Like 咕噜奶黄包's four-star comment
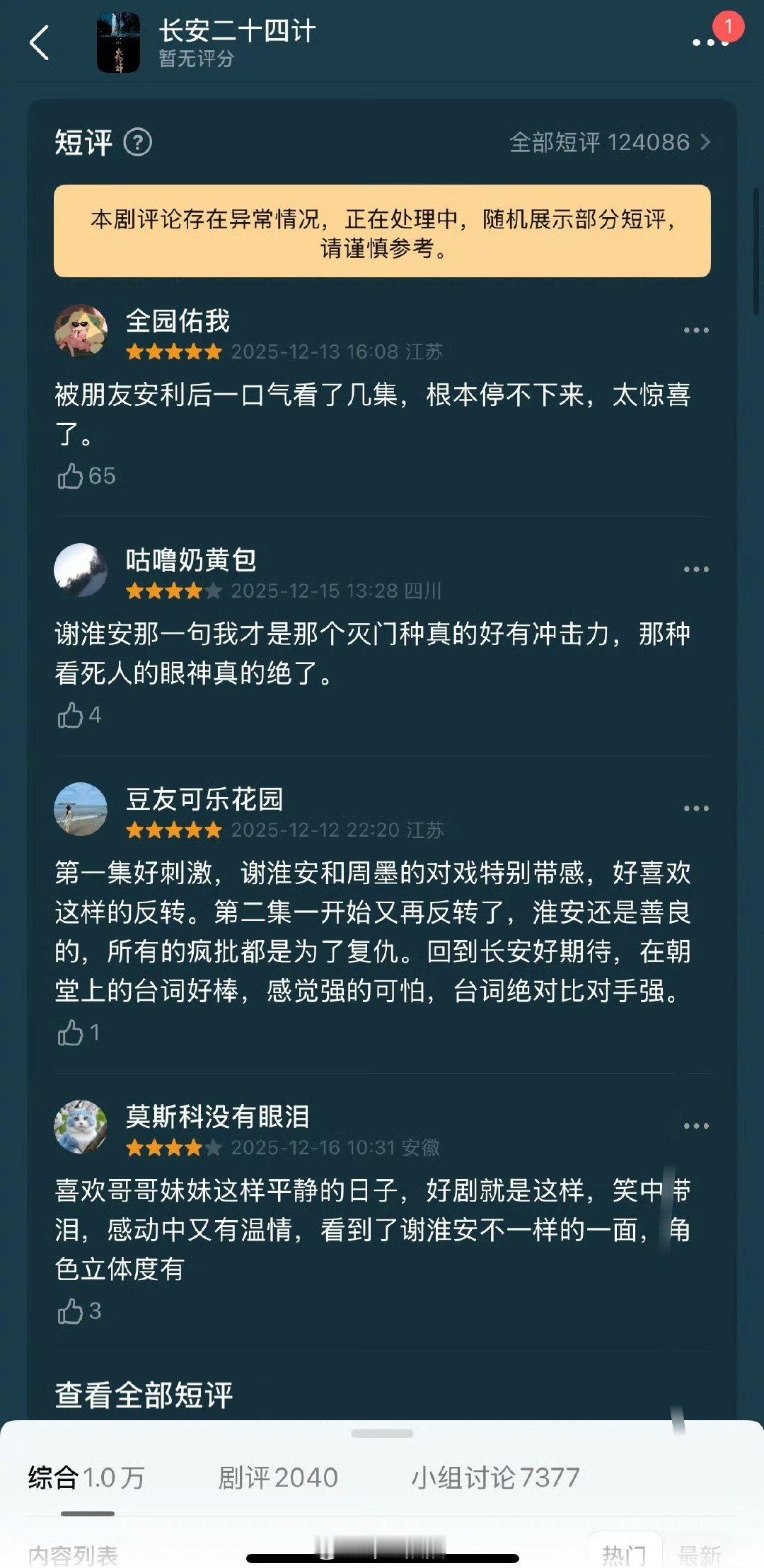 [x=71, y=715]
